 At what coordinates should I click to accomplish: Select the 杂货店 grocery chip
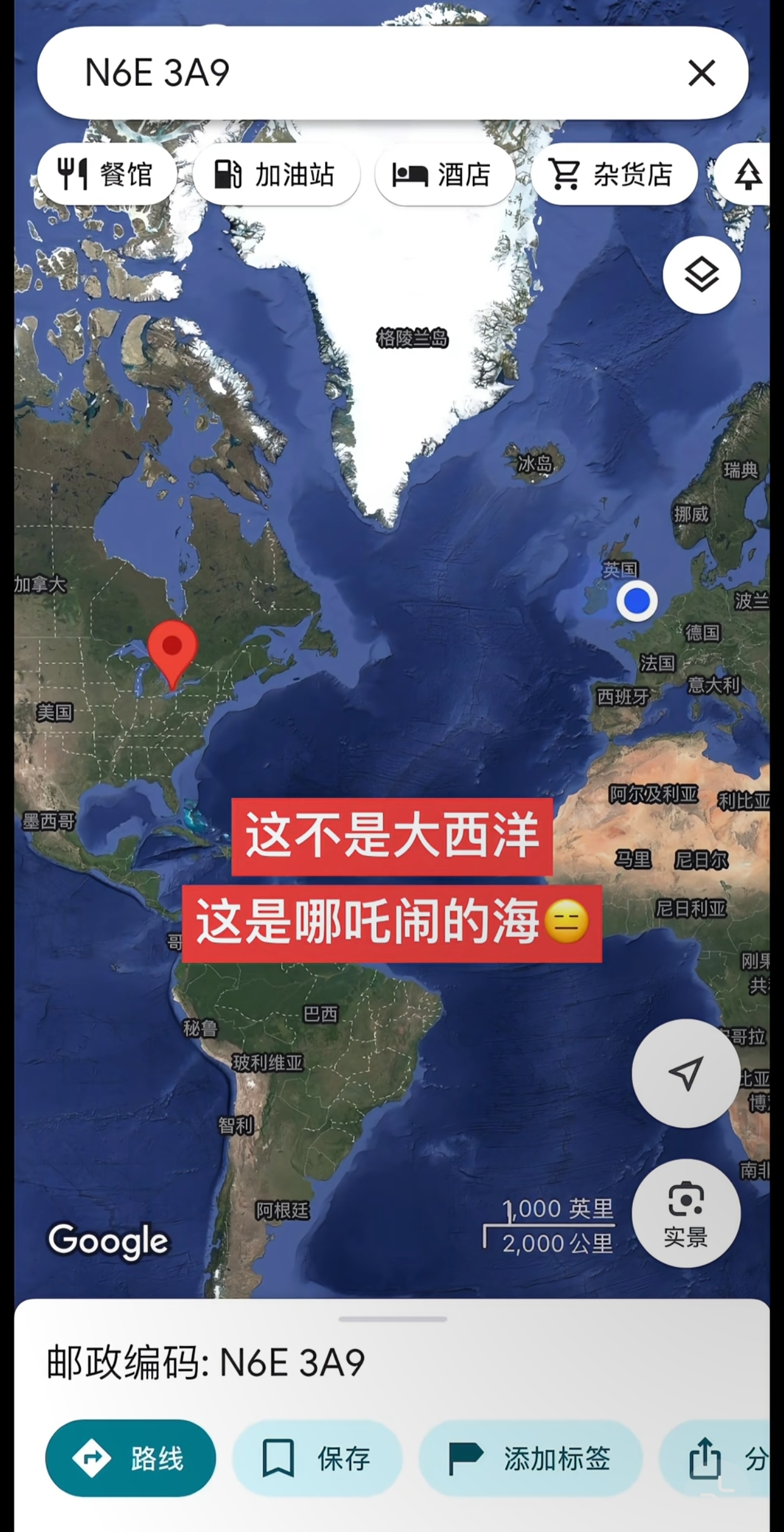tap(613, 175)
